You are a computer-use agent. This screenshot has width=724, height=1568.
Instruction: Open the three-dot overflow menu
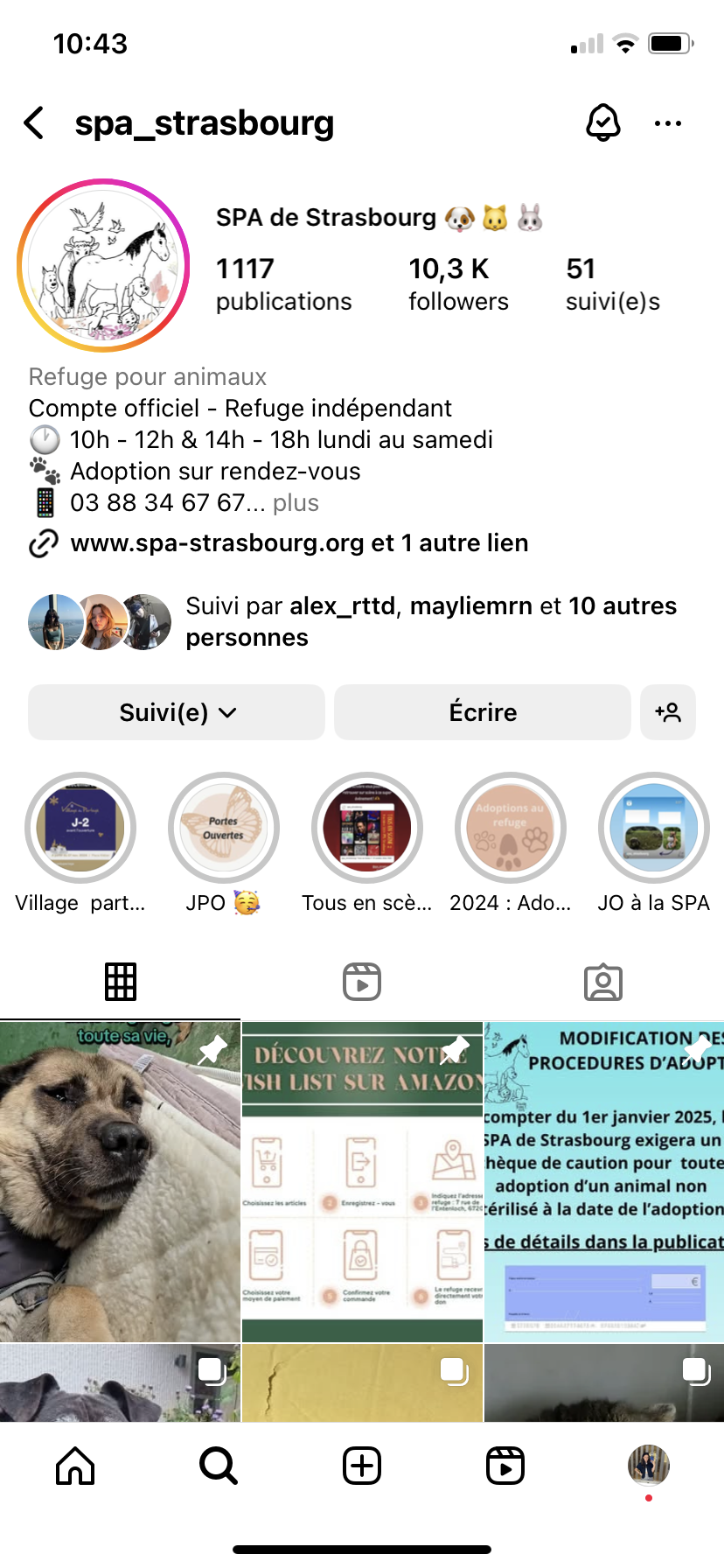click(668, 123)
